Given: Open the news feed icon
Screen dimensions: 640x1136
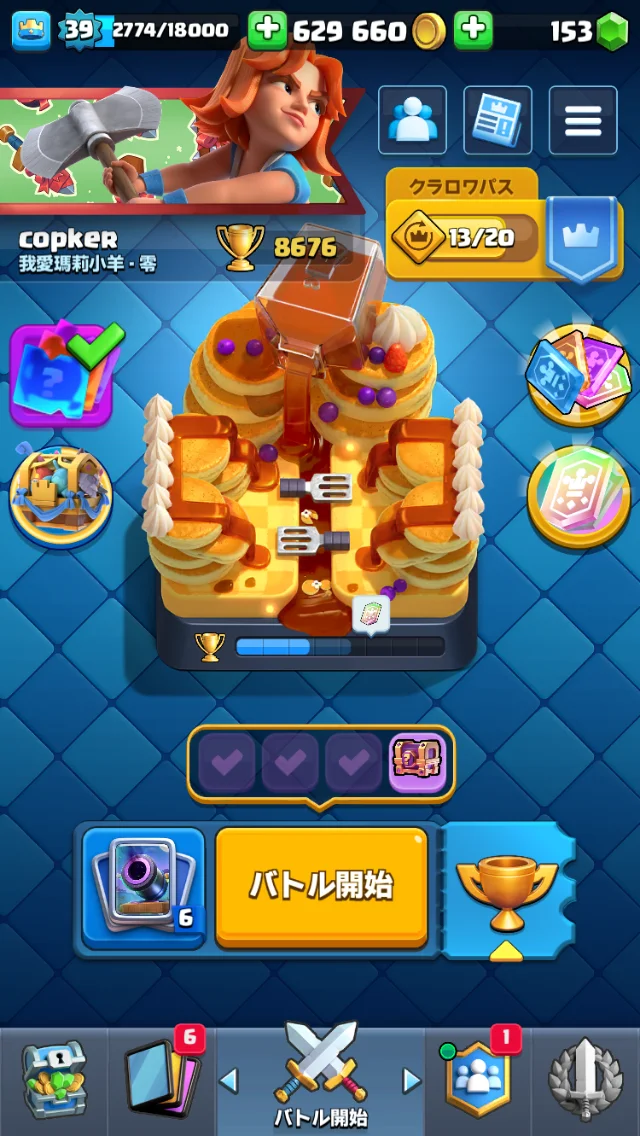Looking at the screenshot, I should 497,120.
